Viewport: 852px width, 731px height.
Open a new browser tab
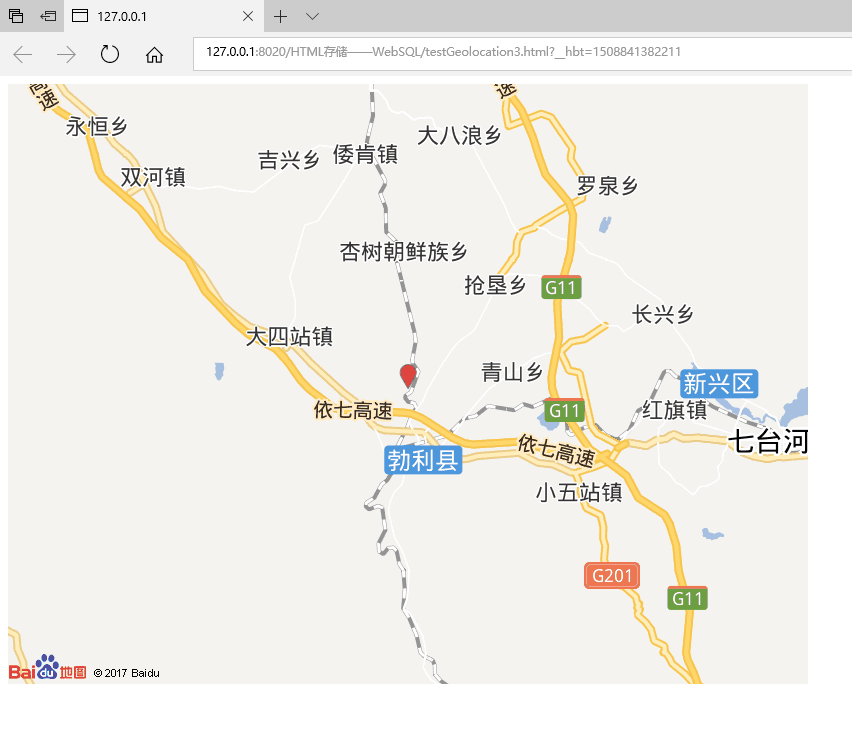coord(281,16)
